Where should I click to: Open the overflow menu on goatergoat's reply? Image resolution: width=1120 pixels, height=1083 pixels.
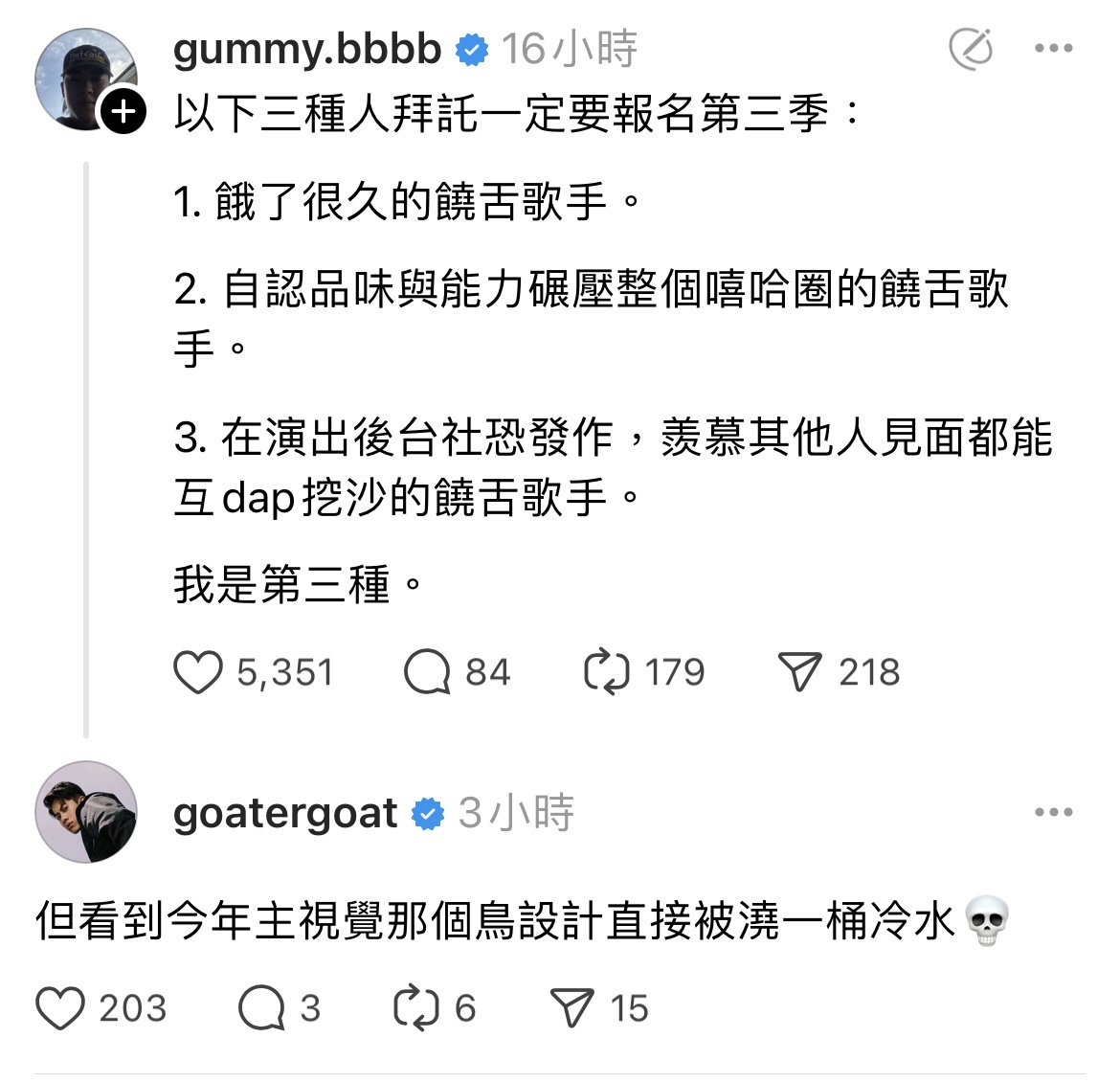[1054, 813]
